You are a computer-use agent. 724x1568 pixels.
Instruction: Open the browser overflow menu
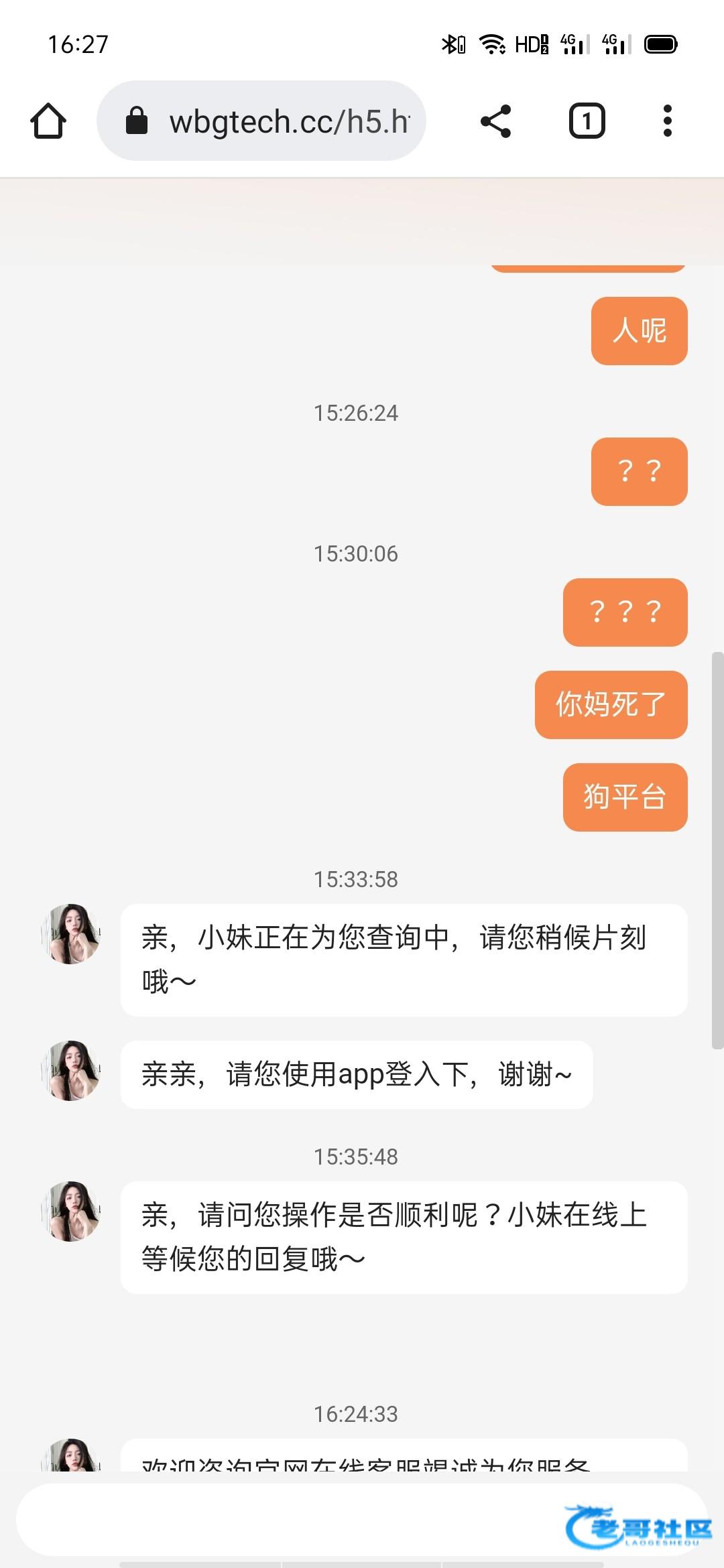coord(667,121)
